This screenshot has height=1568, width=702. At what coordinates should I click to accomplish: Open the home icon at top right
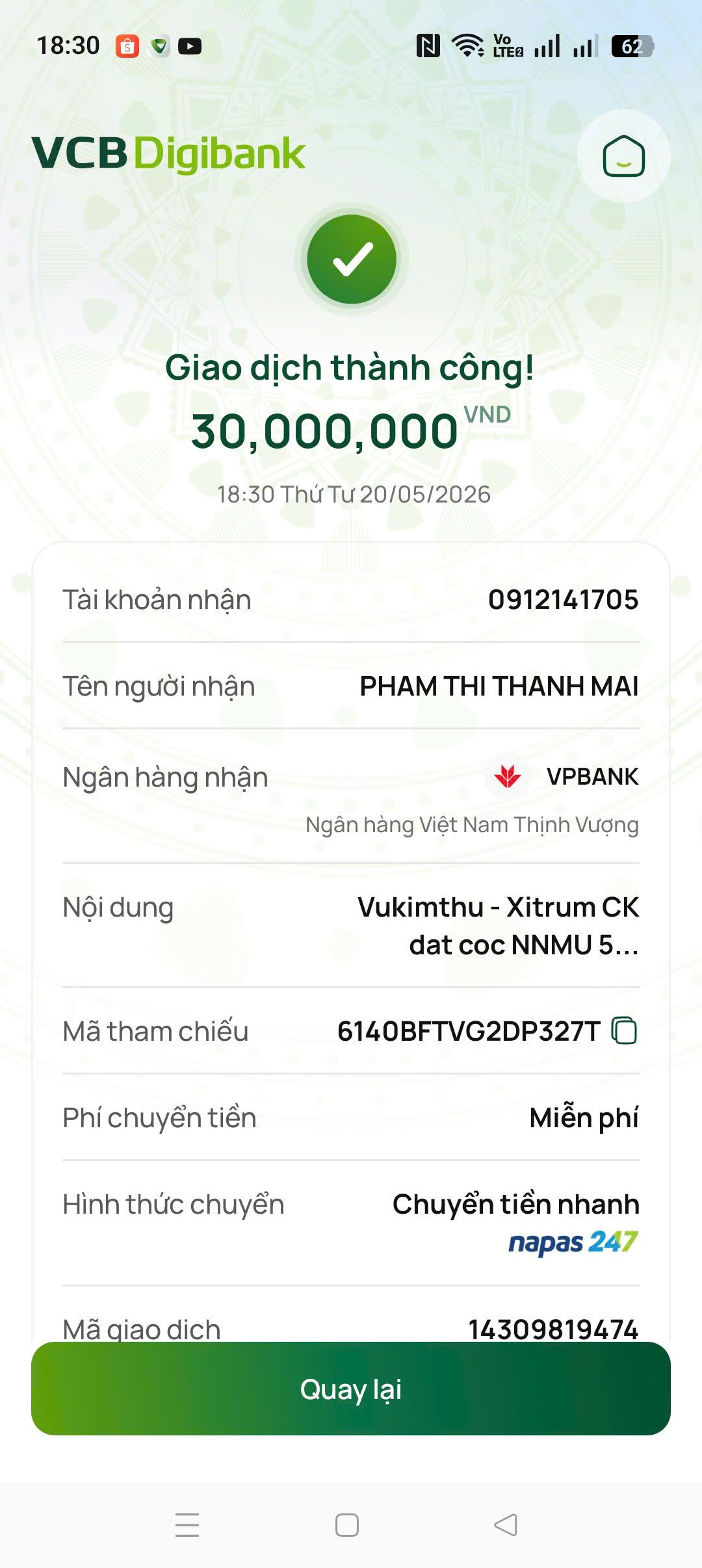point(624,156)
